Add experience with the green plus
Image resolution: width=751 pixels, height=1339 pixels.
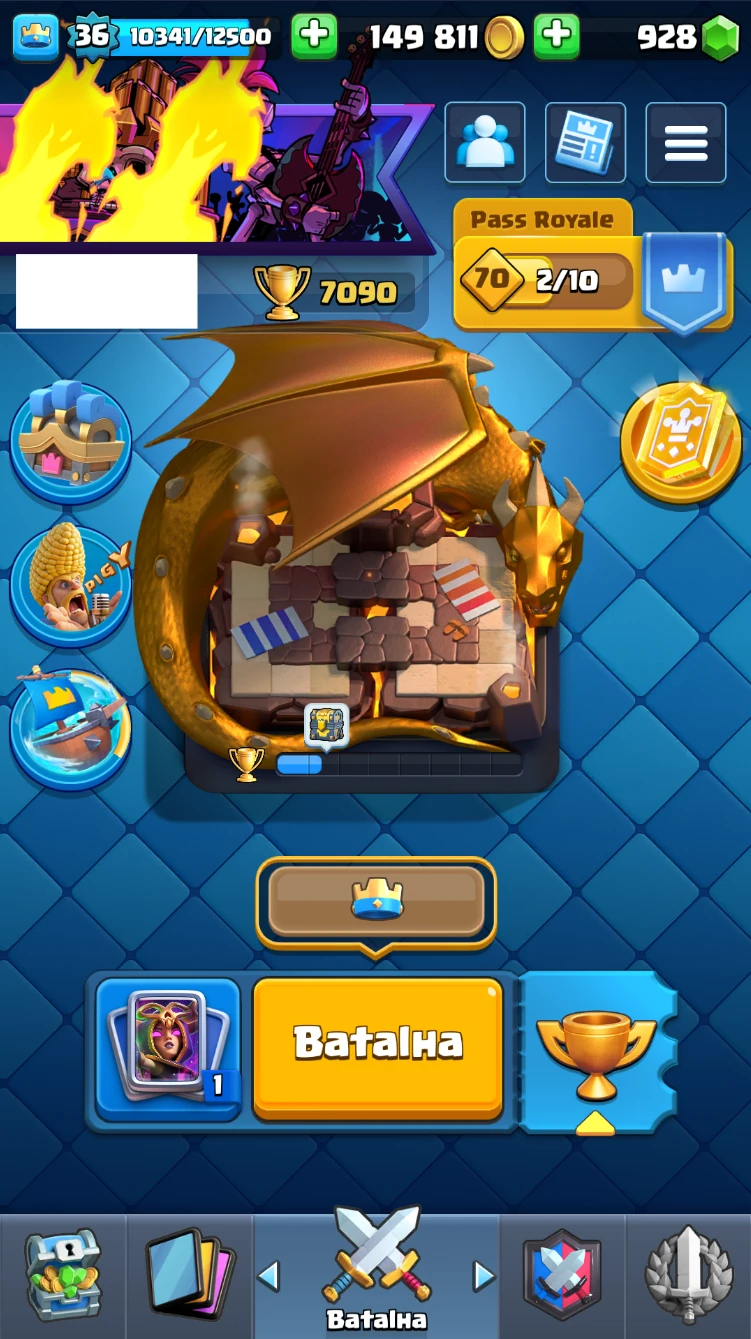pos(313,37)
